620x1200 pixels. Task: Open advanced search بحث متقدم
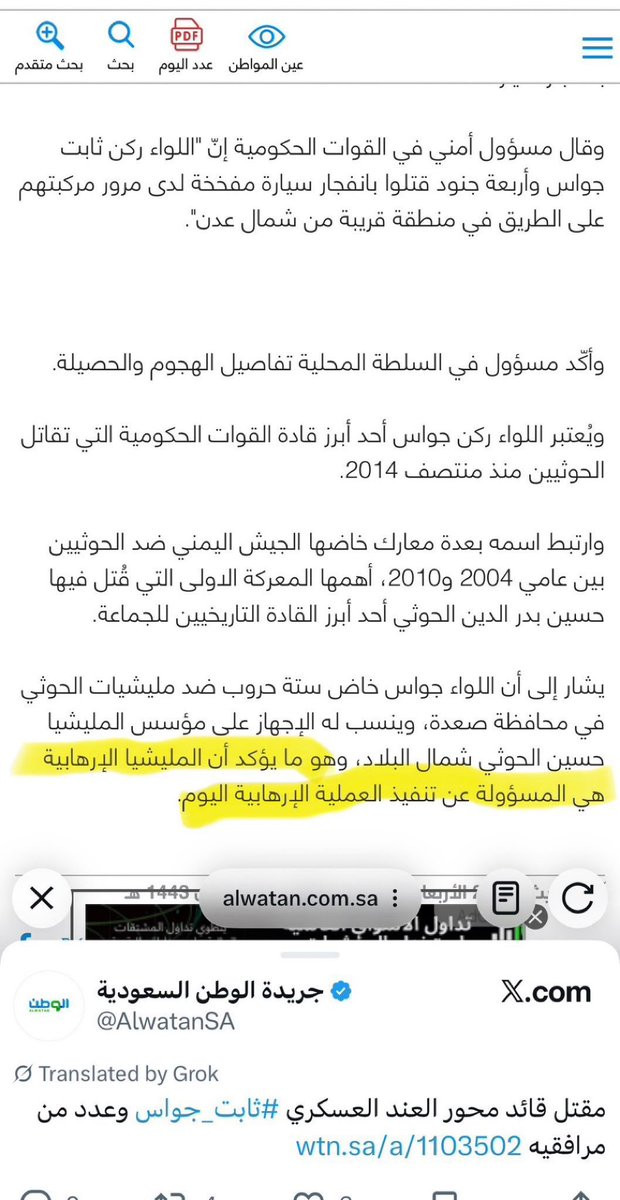48,47
